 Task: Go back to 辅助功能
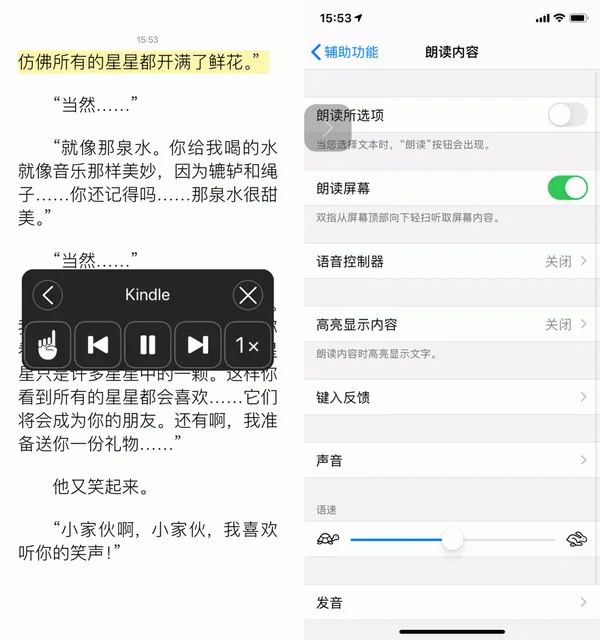(x=345, y=52)
